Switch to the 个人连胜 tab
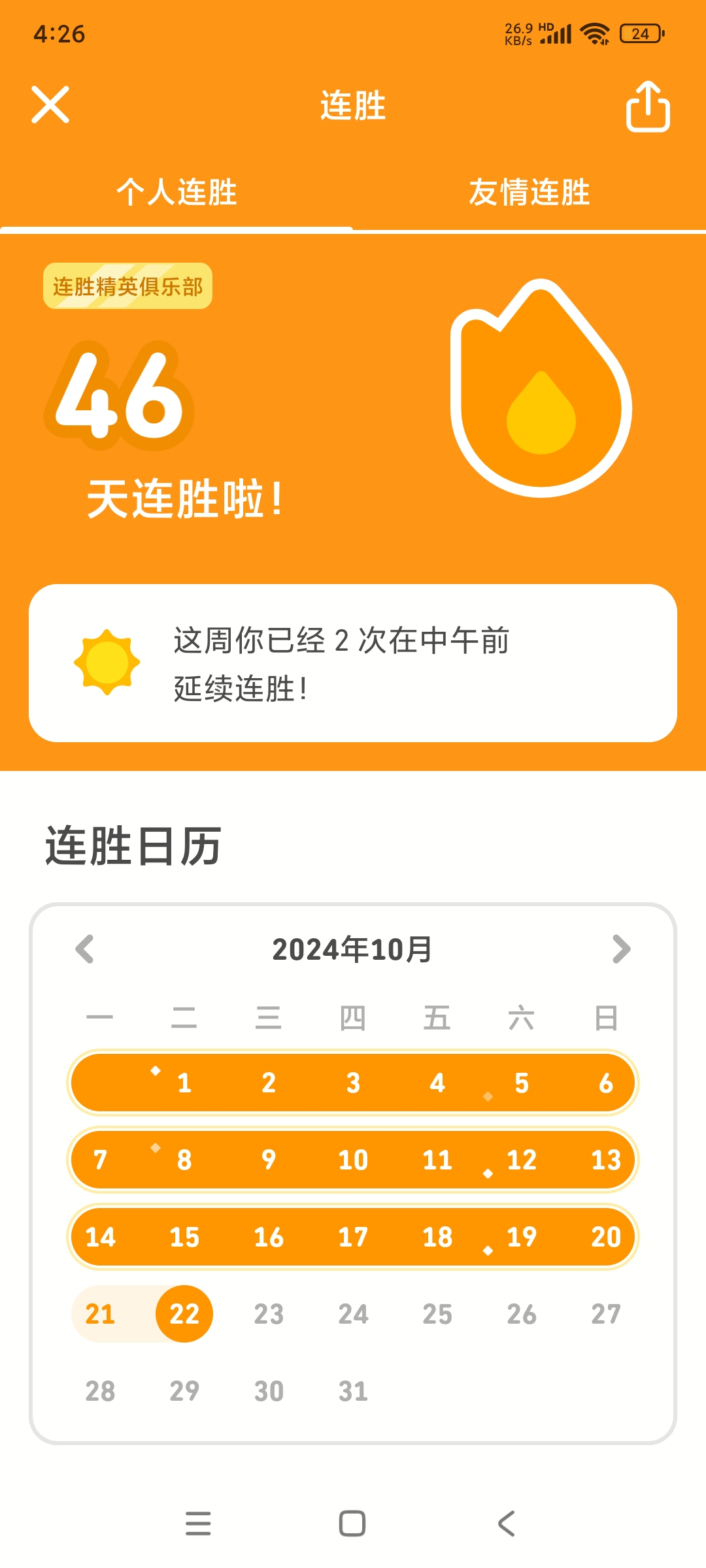 [x=176, y=193]
